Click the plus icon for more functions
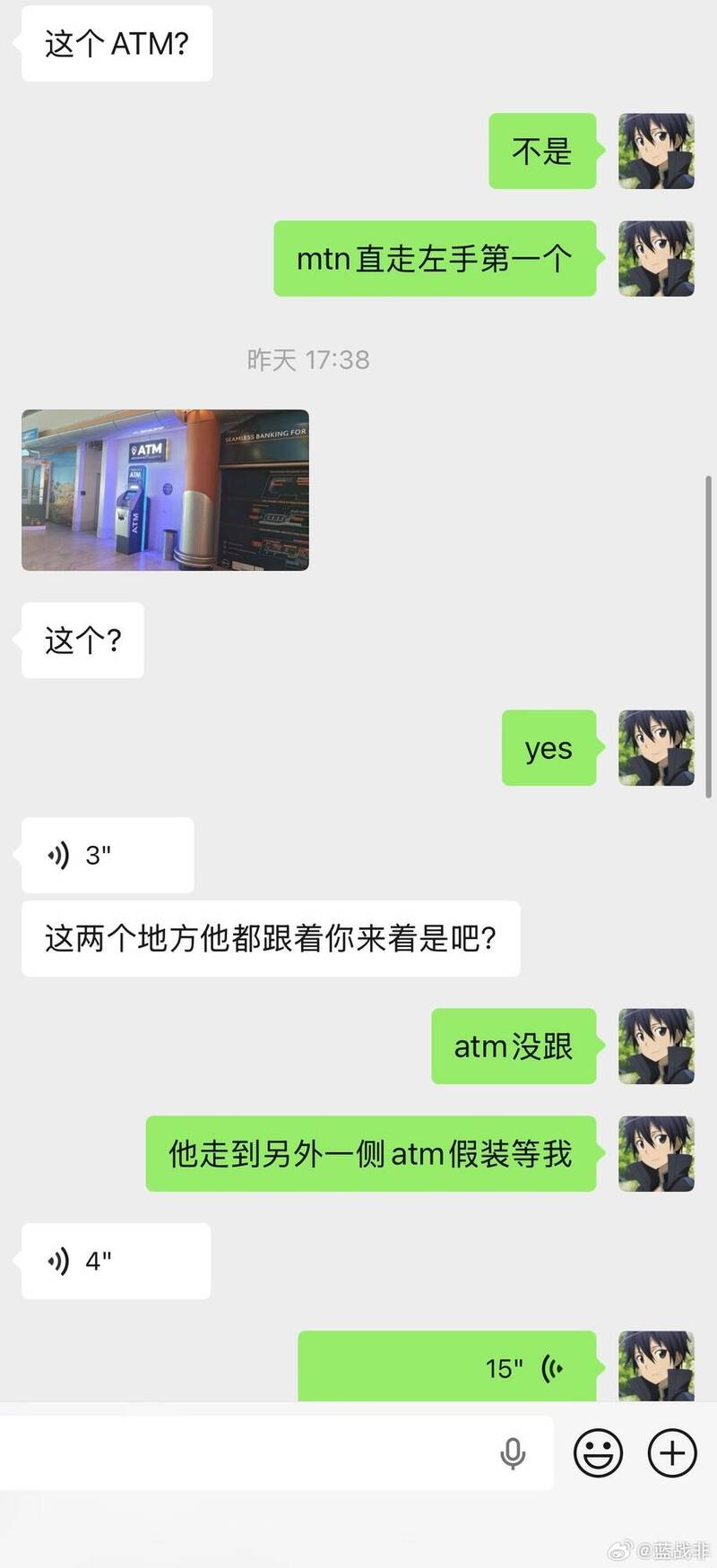 (670, 1452)
